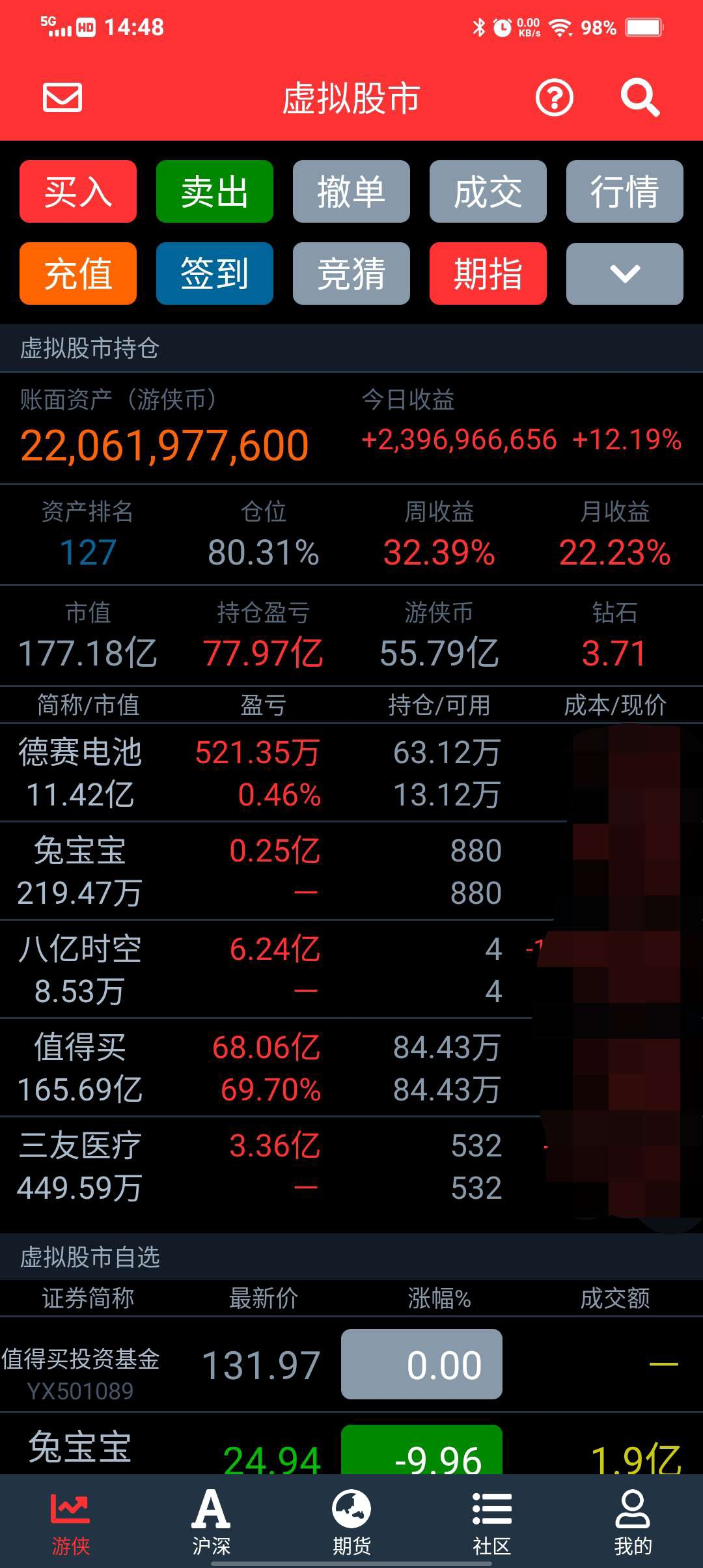Open the 三友医疗 holding row

click(x=351, y=1166)
